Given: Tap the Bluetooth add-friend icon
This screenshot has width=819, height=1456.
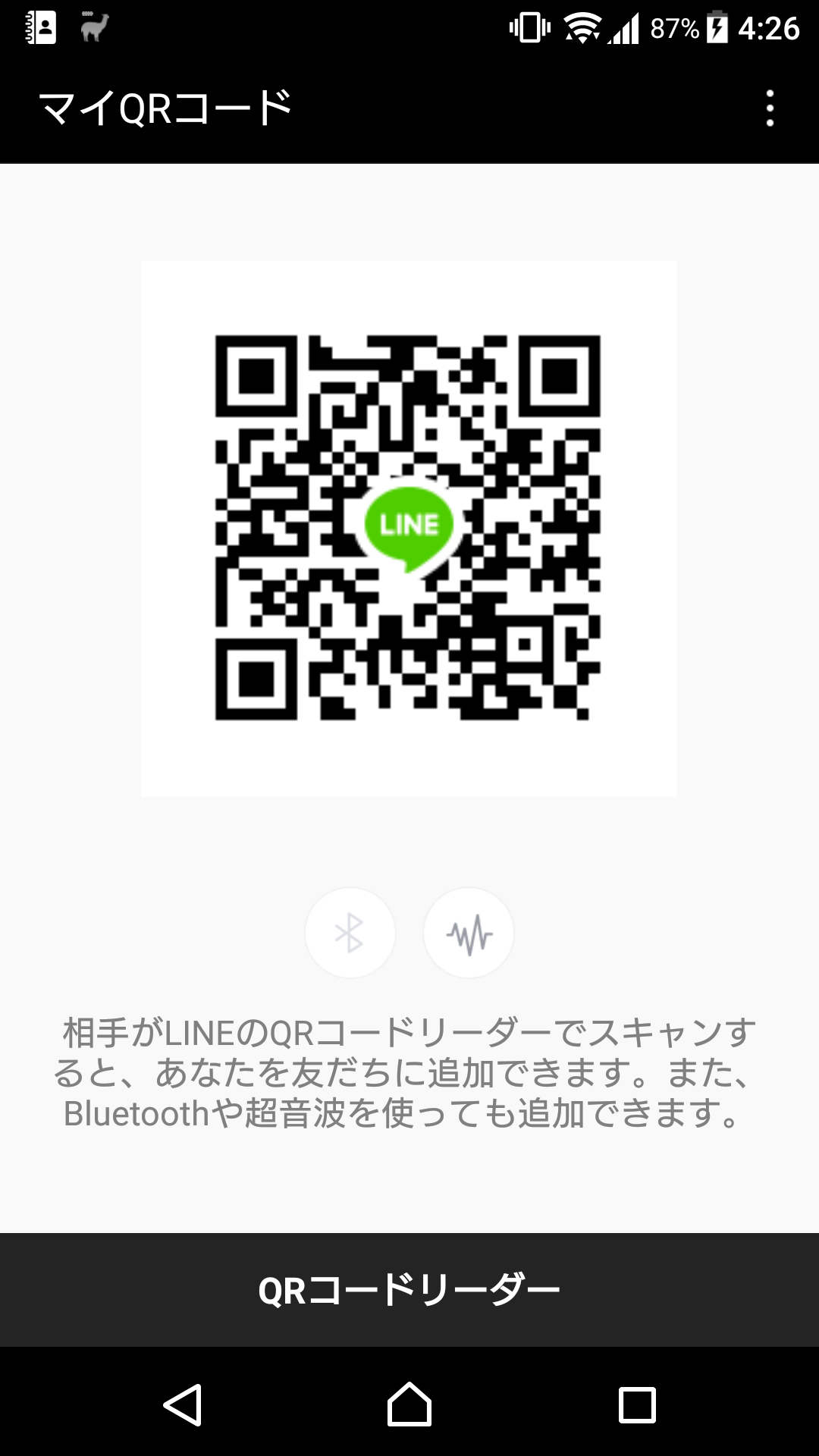Looking at the screenshot, I should point(350,933).
